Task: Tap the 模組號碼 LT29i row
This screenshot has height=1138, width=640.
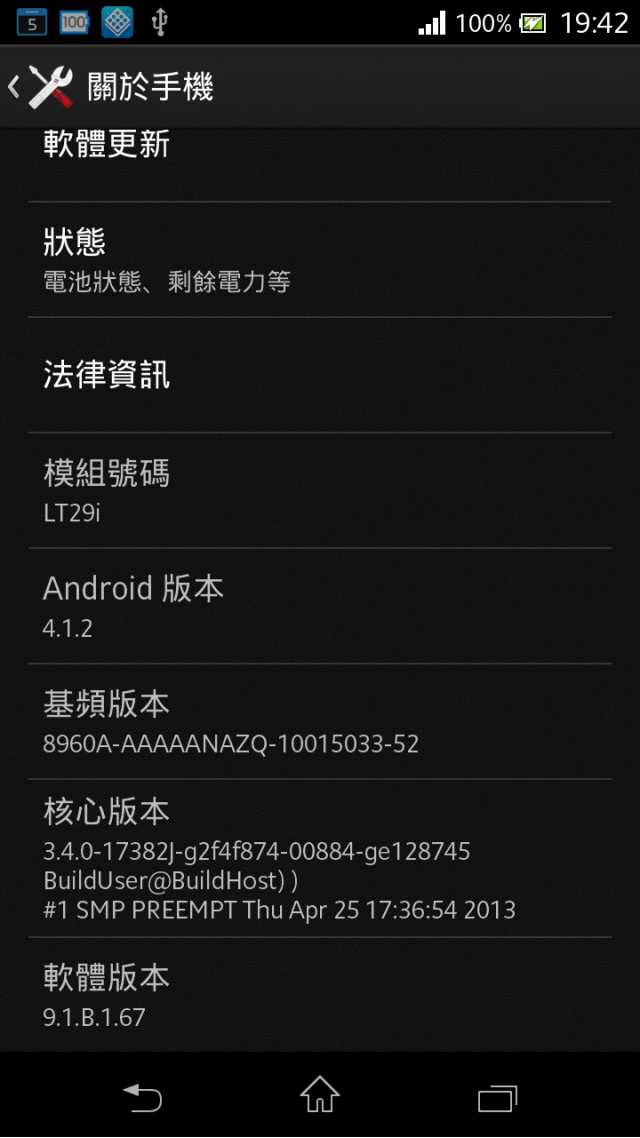Action: click(320, 491)
